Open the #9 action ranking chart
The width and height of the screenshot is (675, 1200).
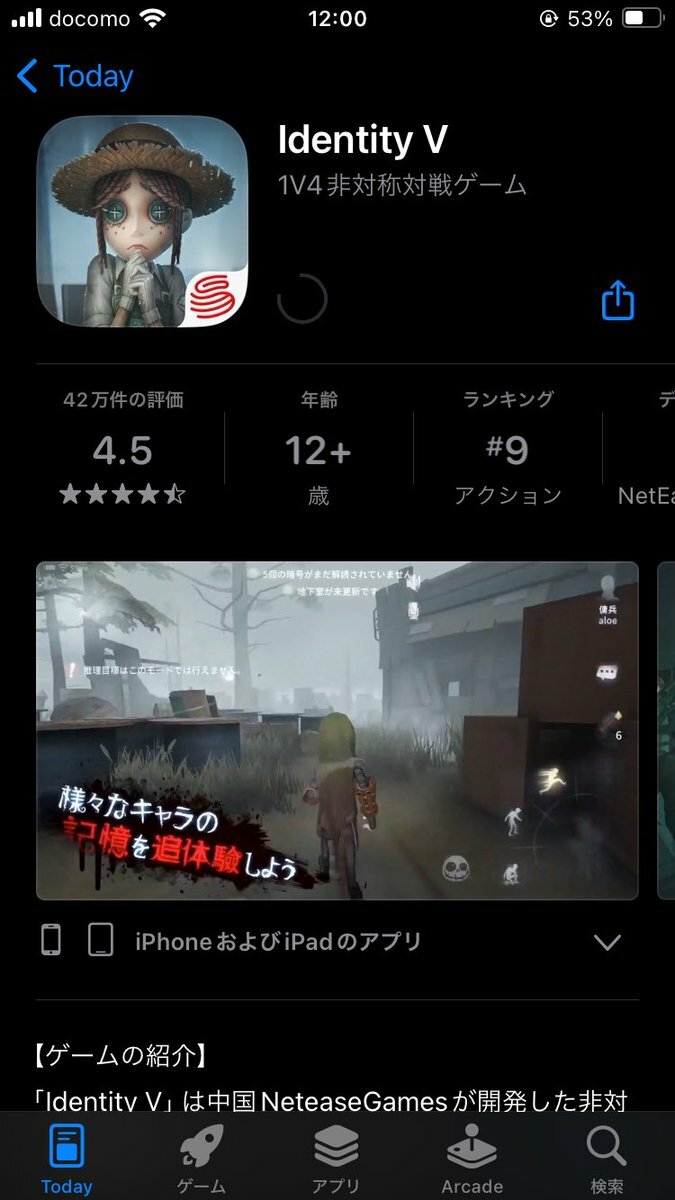(x=507, y=451)
